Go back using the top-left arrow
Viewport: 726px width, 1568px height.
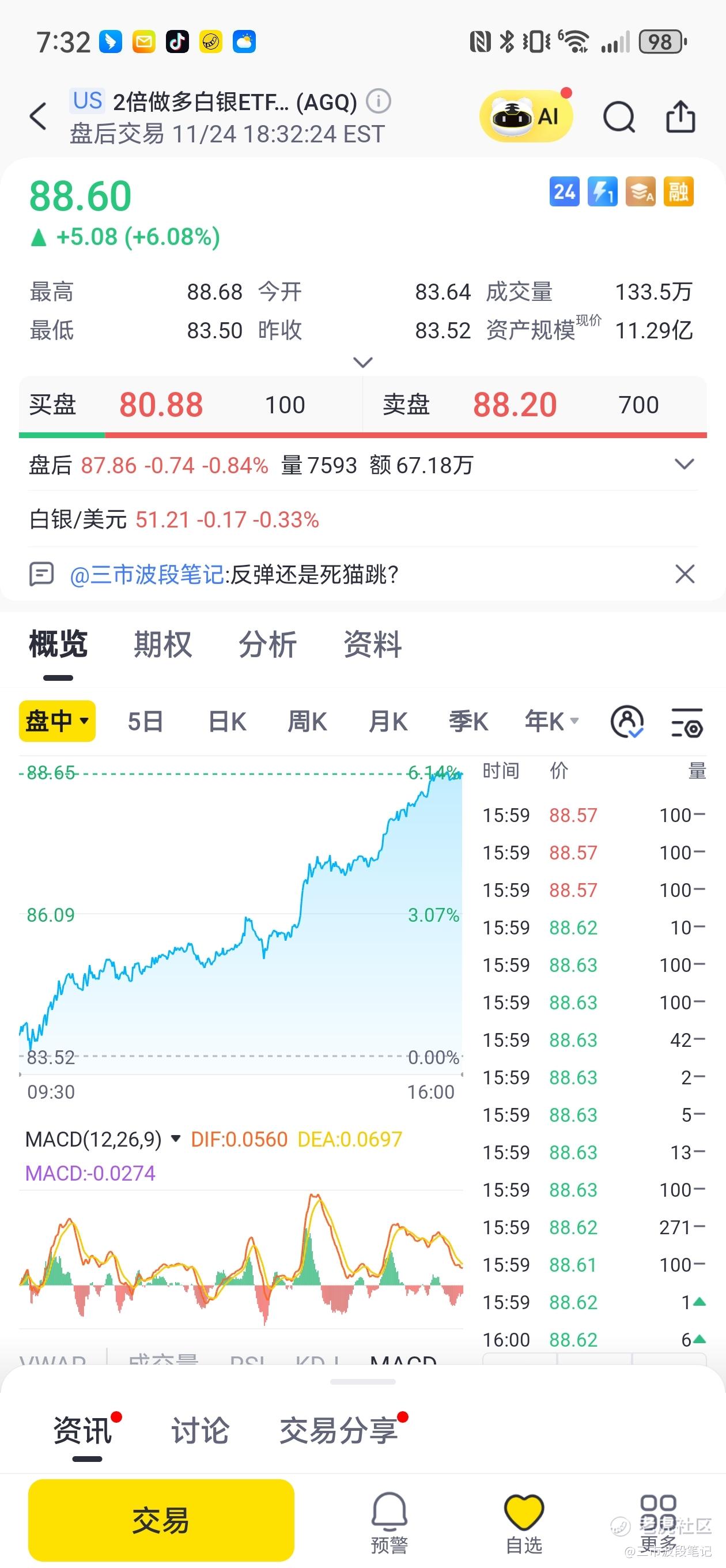point(37,116)
